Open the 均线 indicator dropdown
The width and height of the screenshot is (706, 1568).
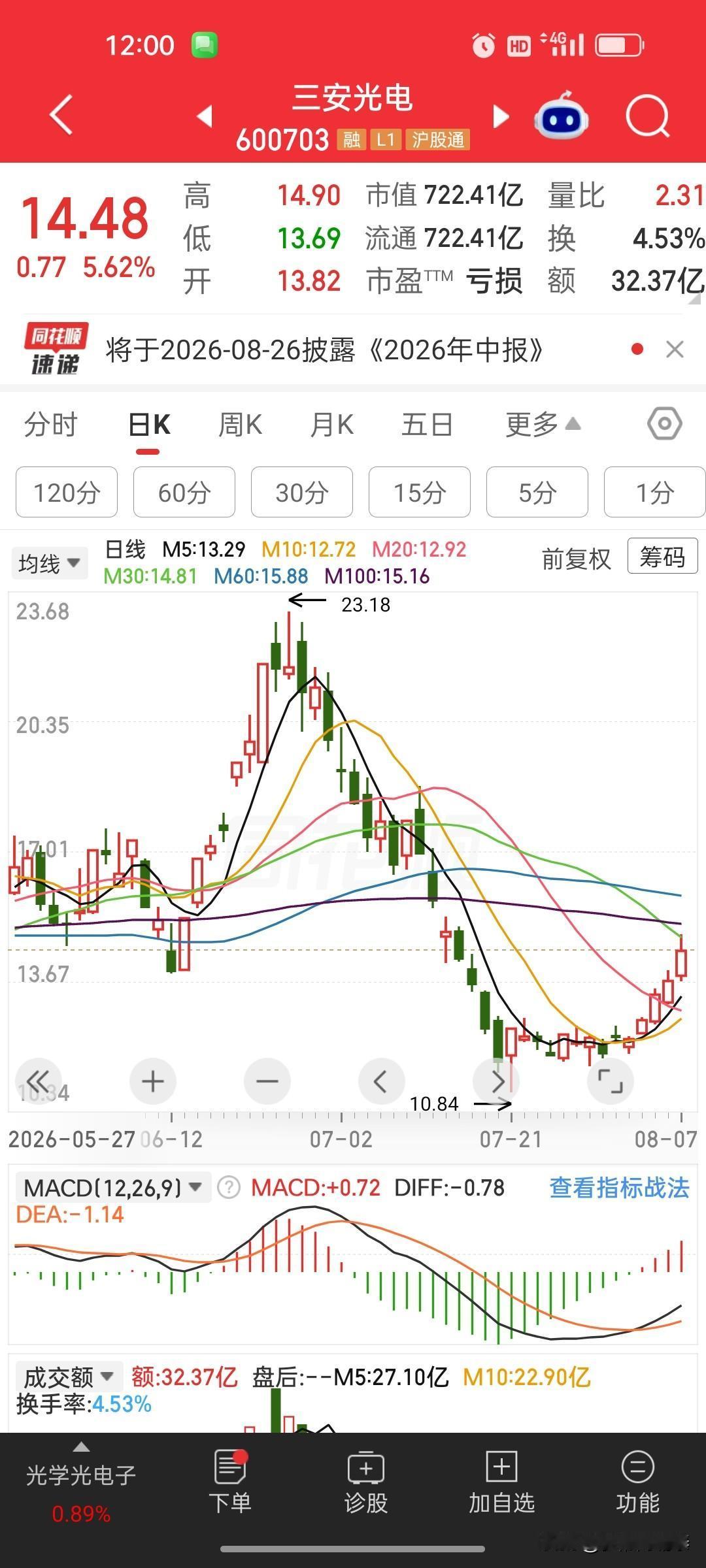(49, 563)
